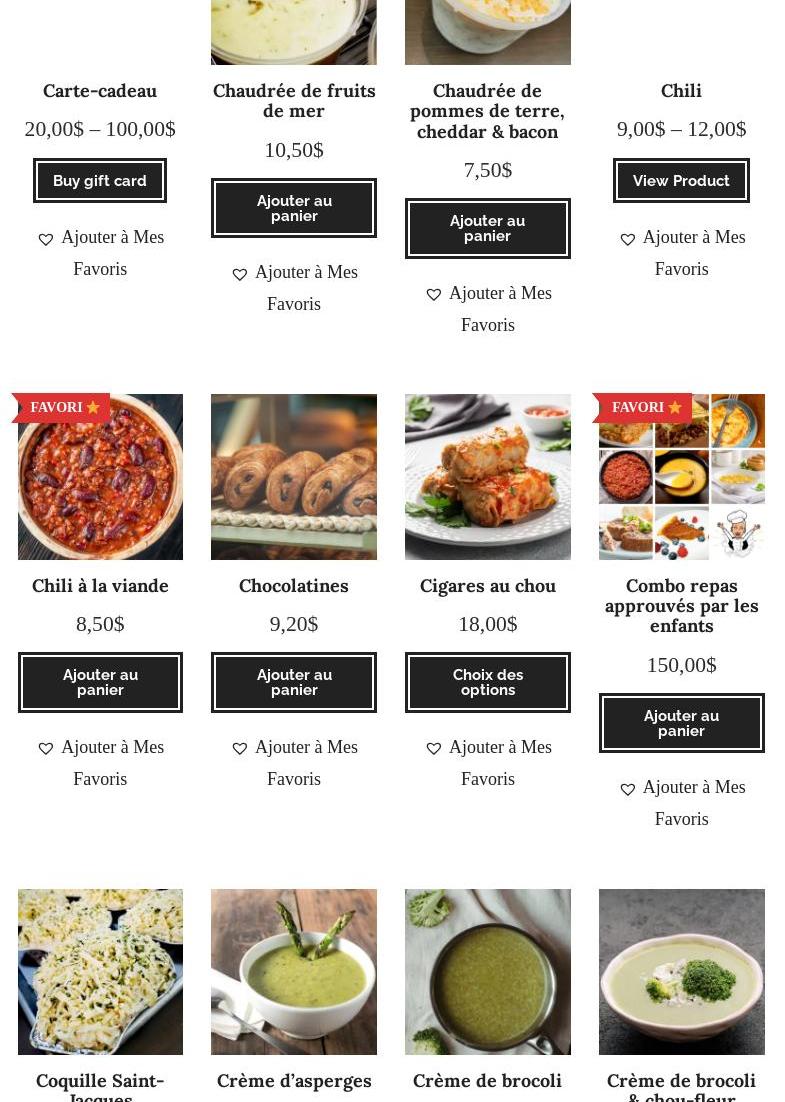Open the Chocolatines product image

tap(294, 477)
